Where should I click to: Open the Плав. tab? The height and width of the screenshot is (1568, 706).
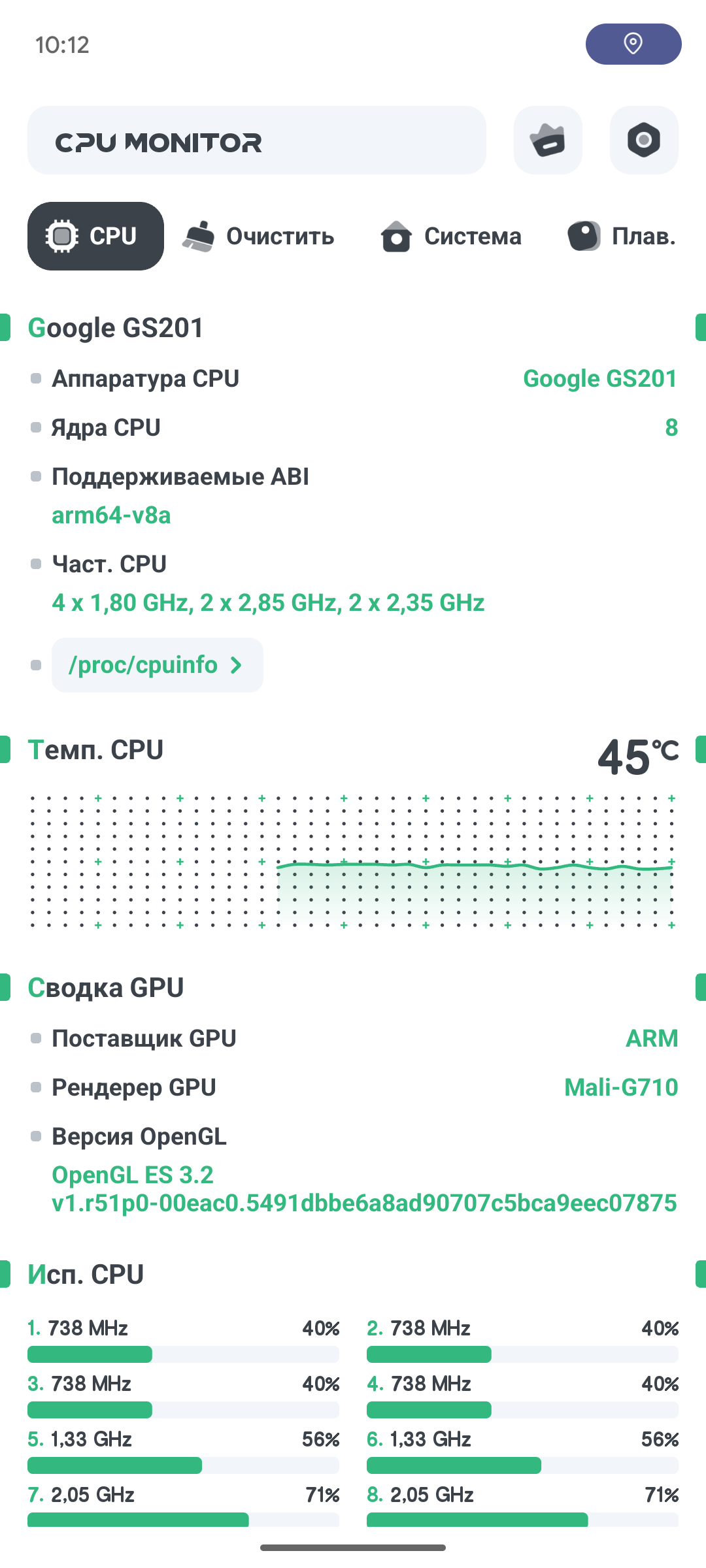(621, 236)
